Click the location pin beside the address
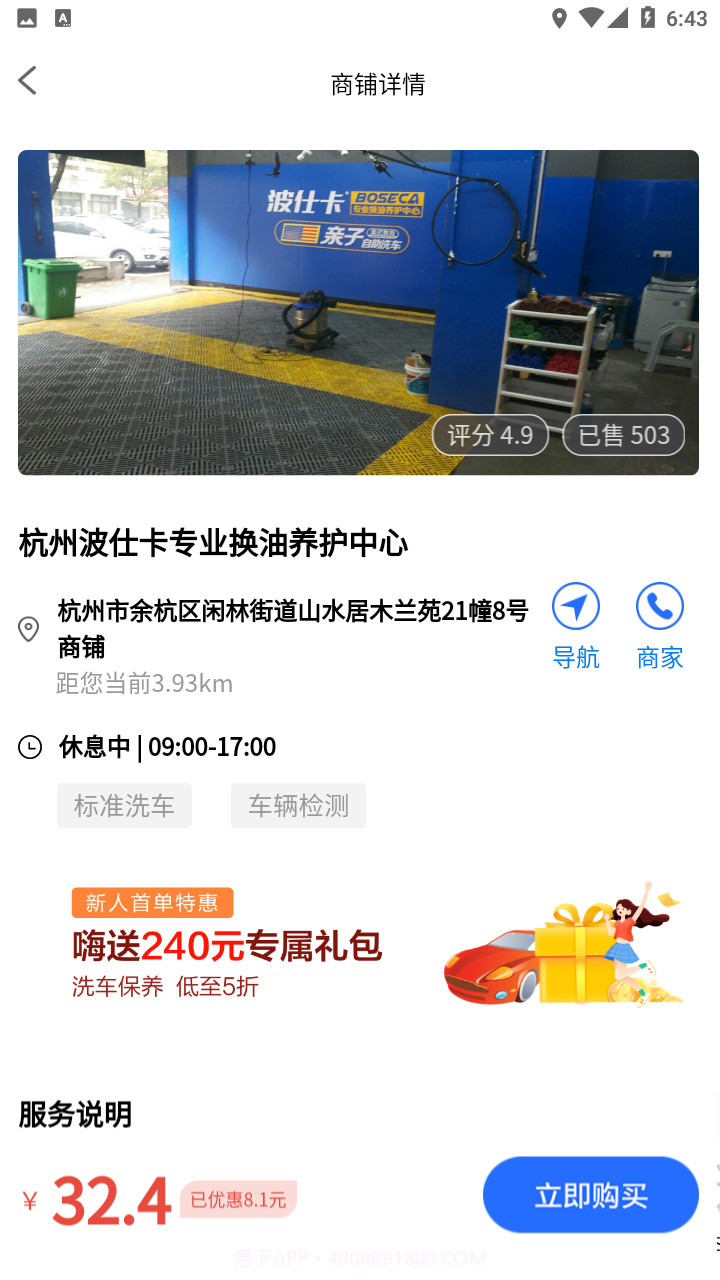The image size is (720, 1280). click(29, 630)
